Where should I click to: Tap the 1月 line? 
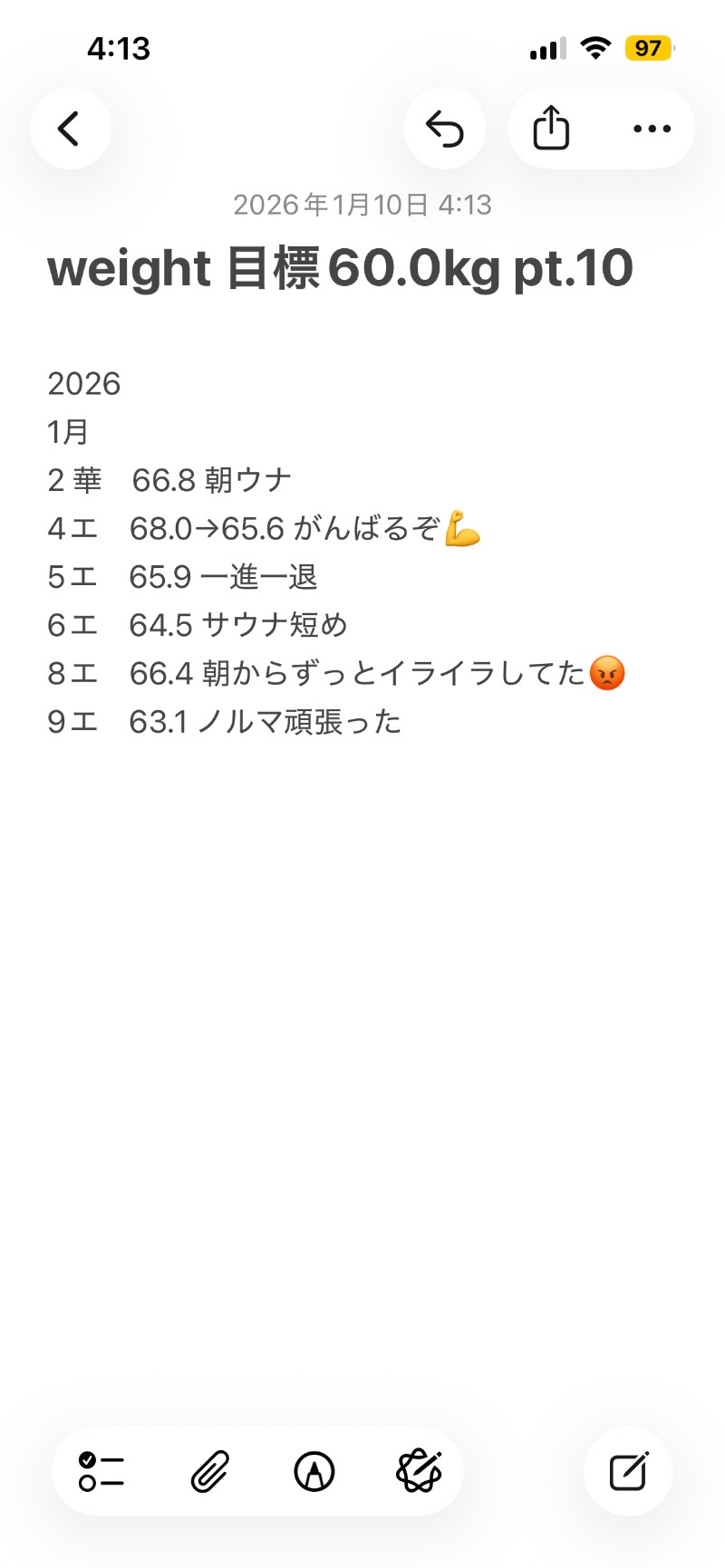[67, 432]
